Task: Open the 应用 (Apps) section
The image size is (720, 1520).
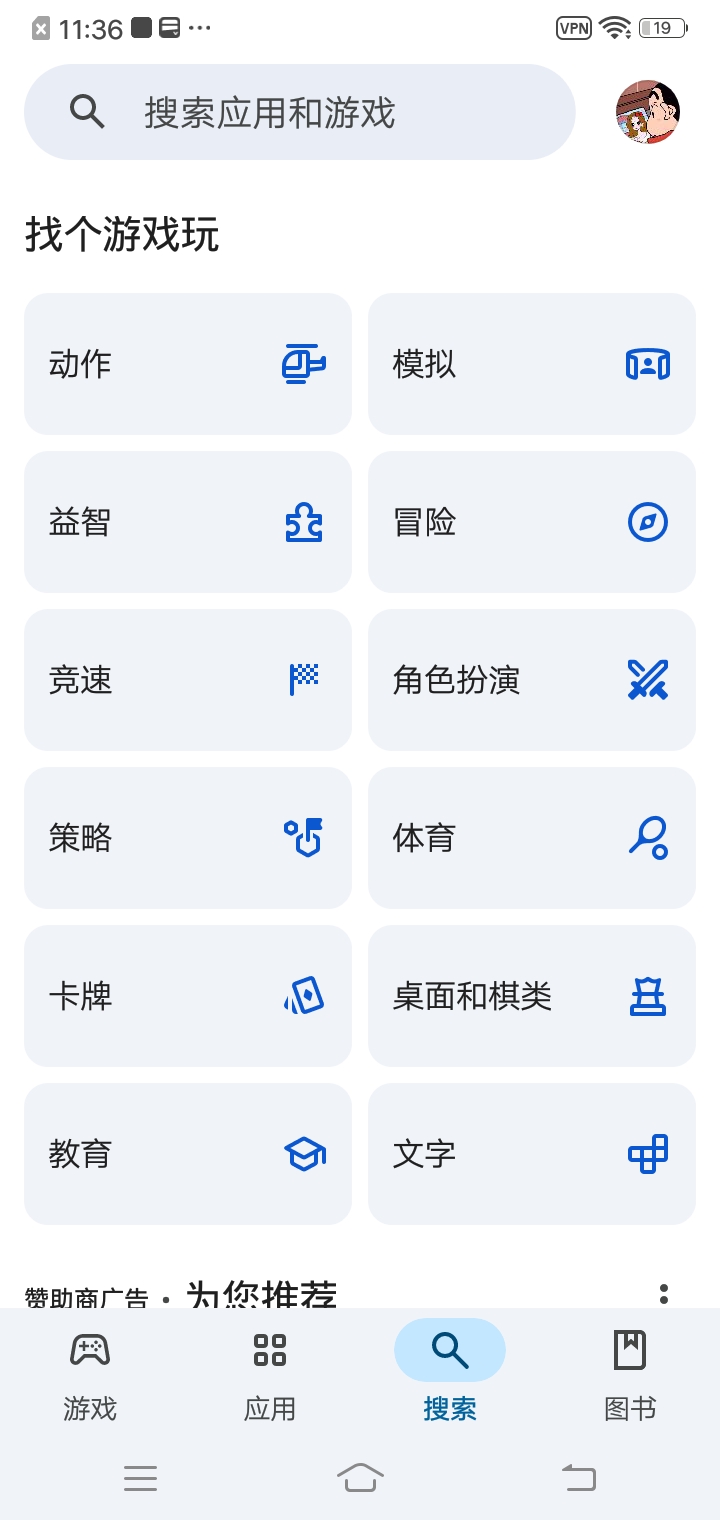Action: point(270,1375)
